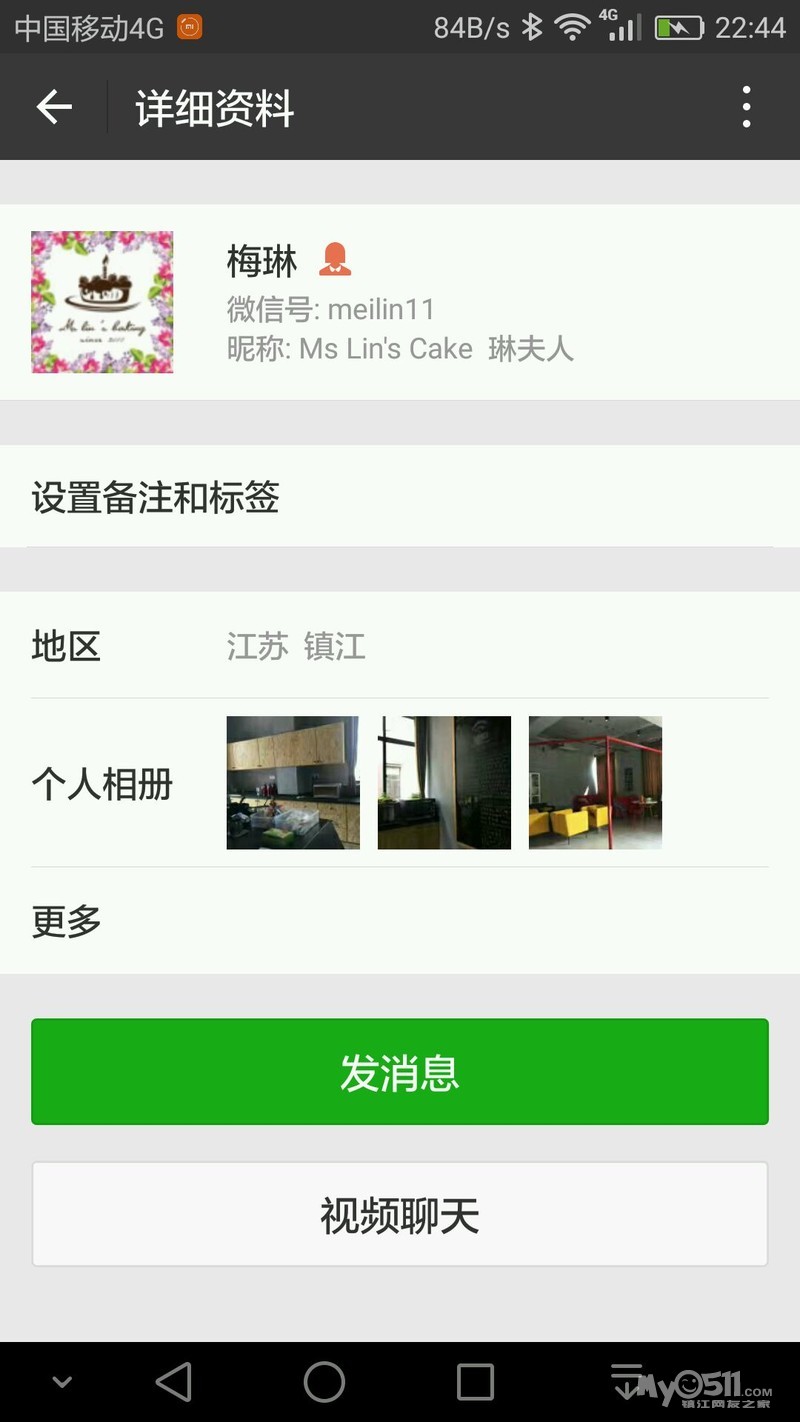Tap the system home button
800x1422 pixels.
click(x=324, y=1382)
